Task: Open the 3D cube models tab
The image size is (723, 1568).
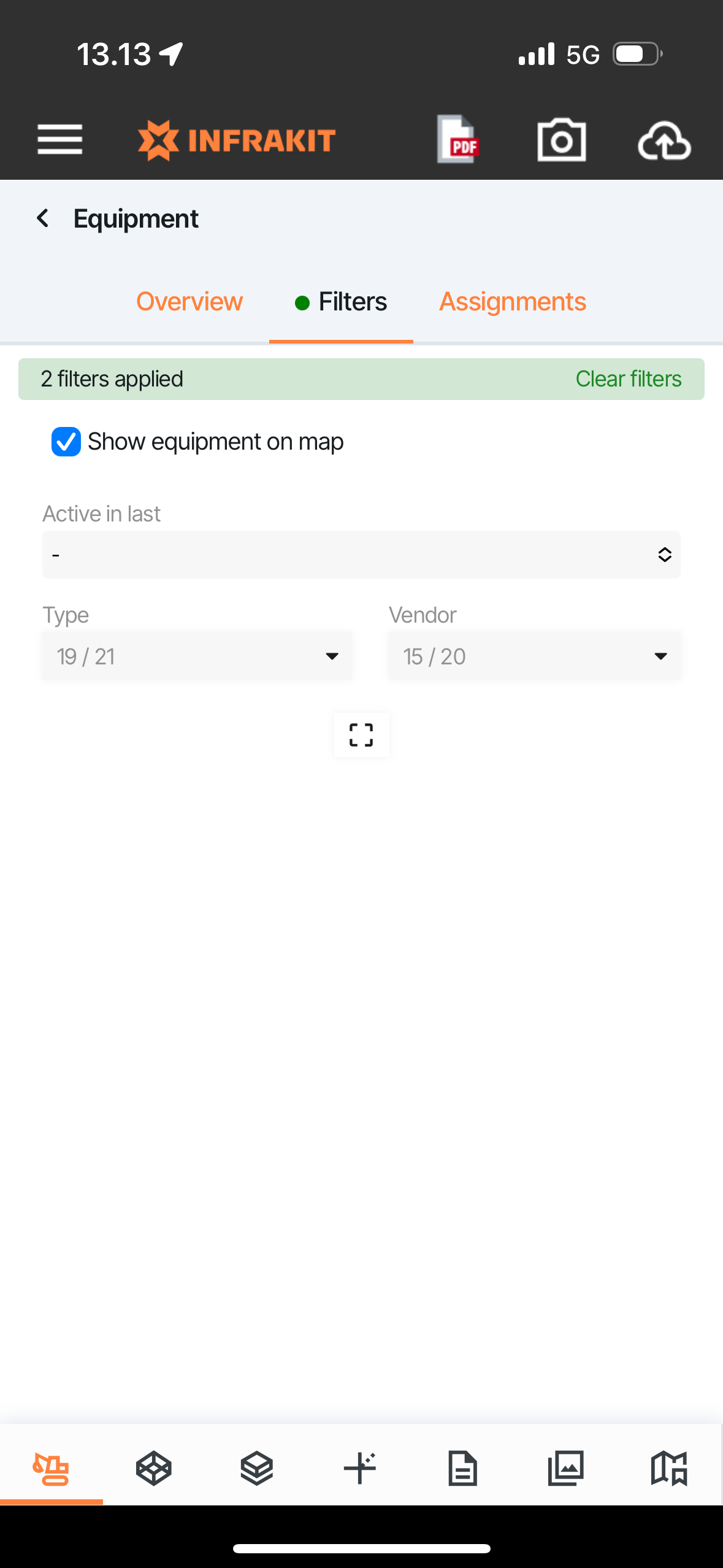Action: click(154, 1468)
